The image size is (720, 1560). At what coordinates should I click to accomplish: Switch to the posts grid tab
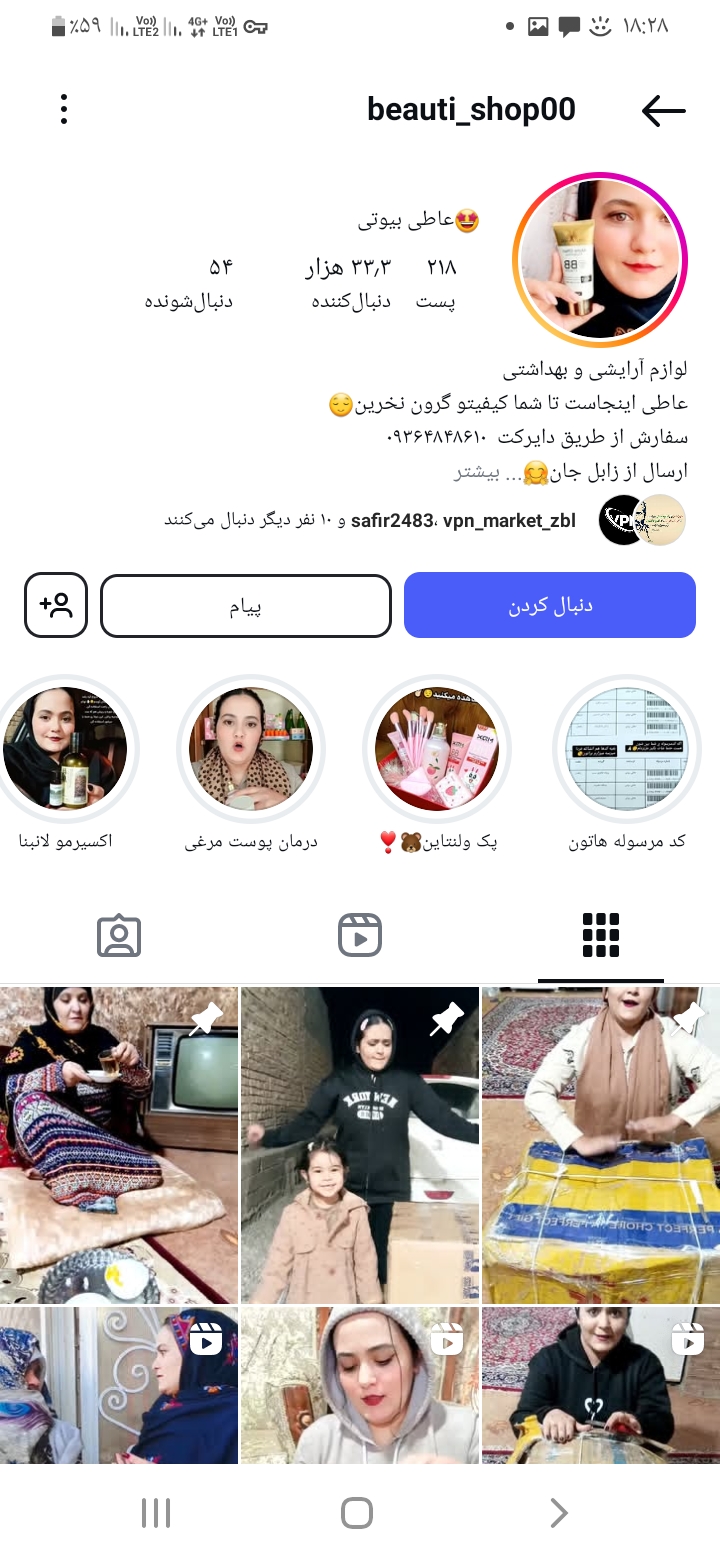[x=600, y=936]
